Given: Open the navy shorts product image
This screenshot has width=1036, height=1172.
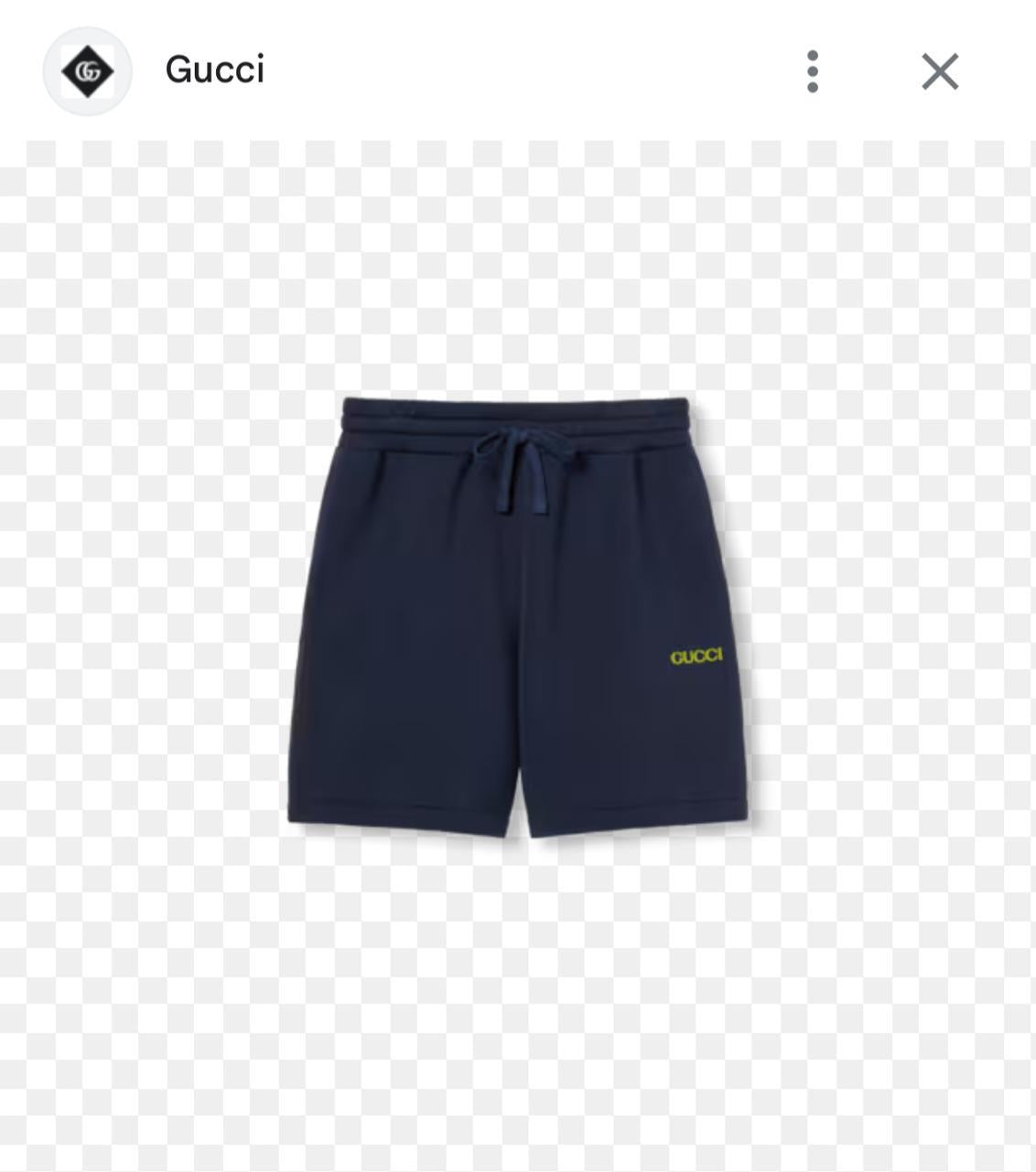Looking at the screenshot, I should click(518, 615).
